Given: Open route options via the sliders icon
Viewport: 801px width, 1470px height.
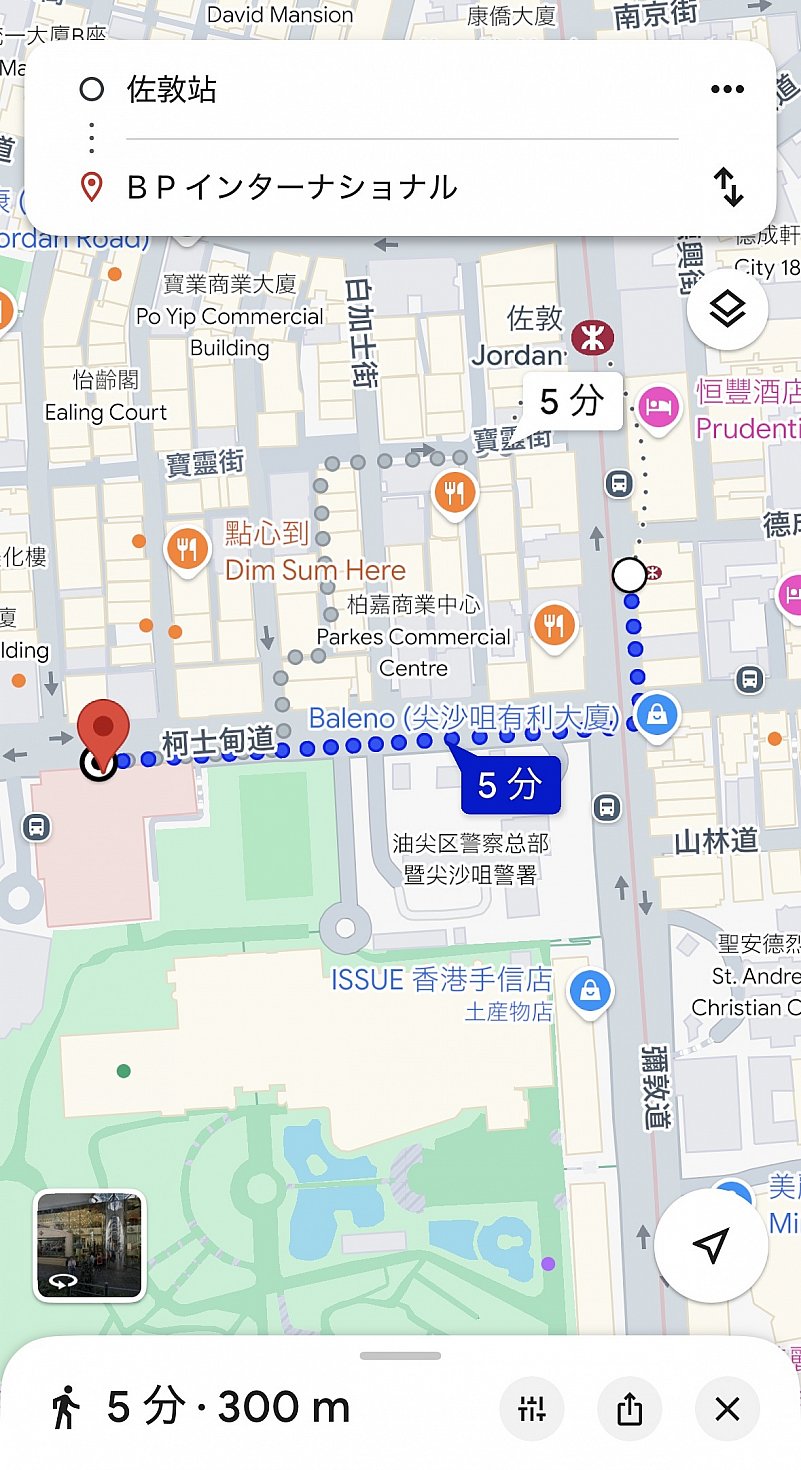Looking at the screenshot, I should pyautogui.click(x=531, y=1408).
